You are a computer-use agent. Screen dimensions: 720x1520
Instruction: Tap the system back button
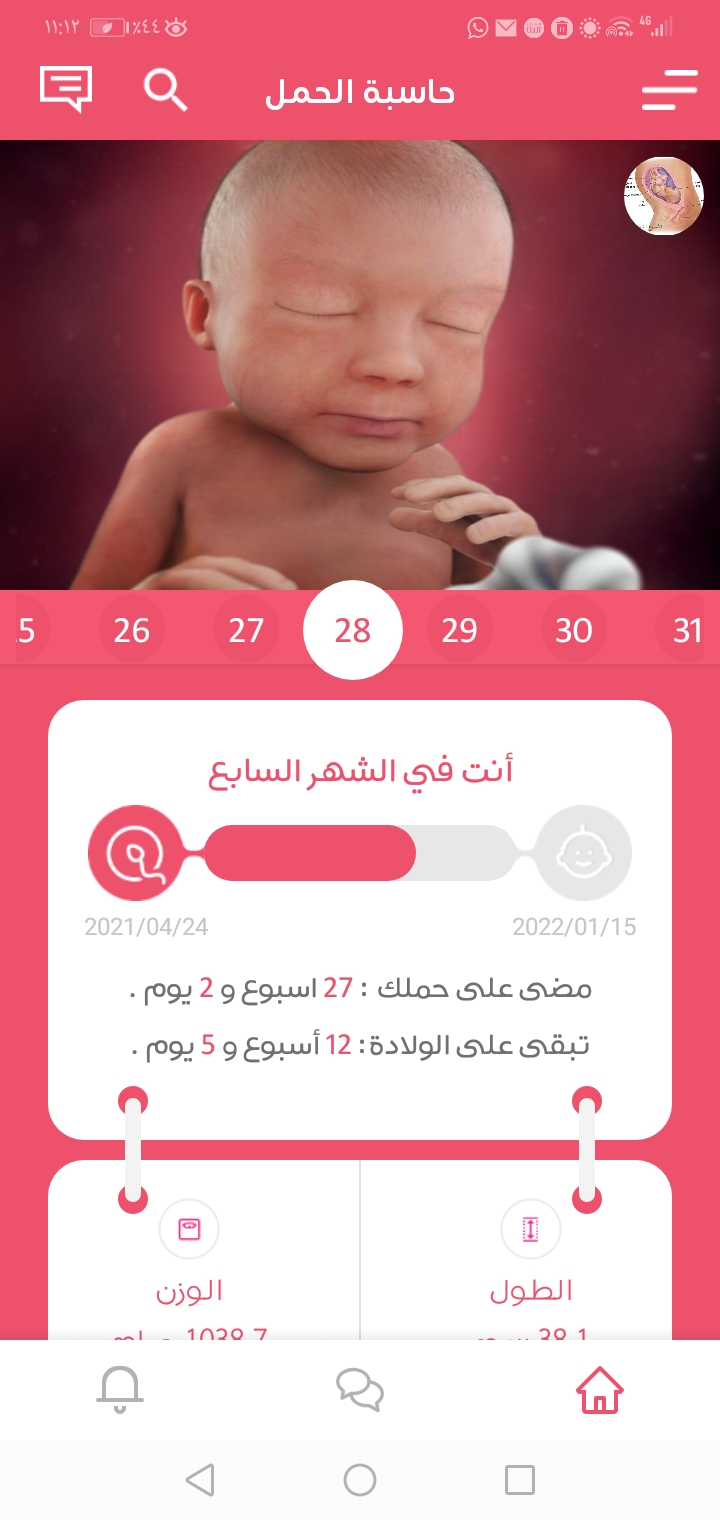click(200, 1480)
